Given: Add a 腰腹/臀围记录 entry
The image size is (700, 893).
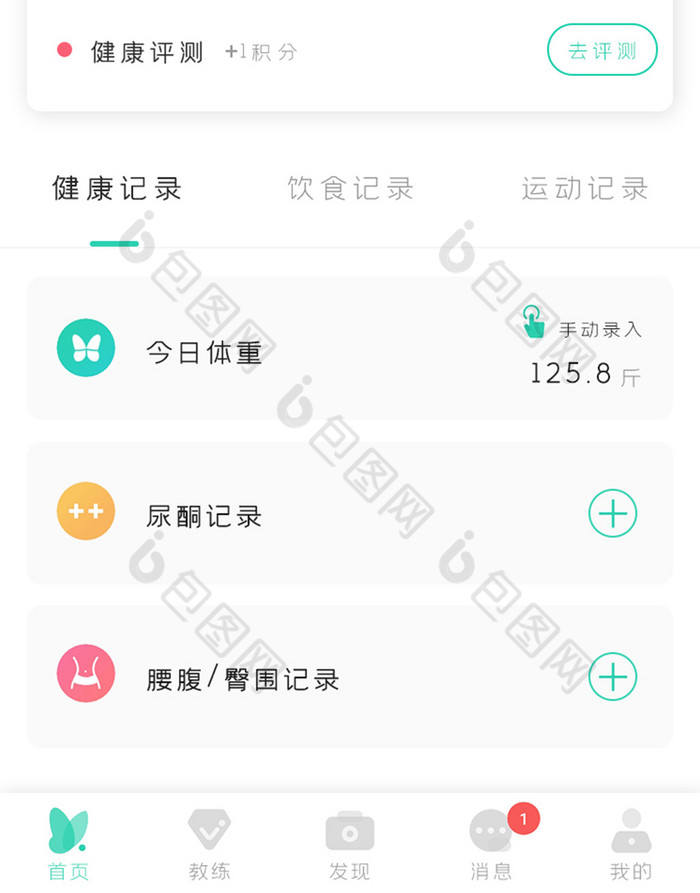Looking at the screenshot, I should coord(612,677).
